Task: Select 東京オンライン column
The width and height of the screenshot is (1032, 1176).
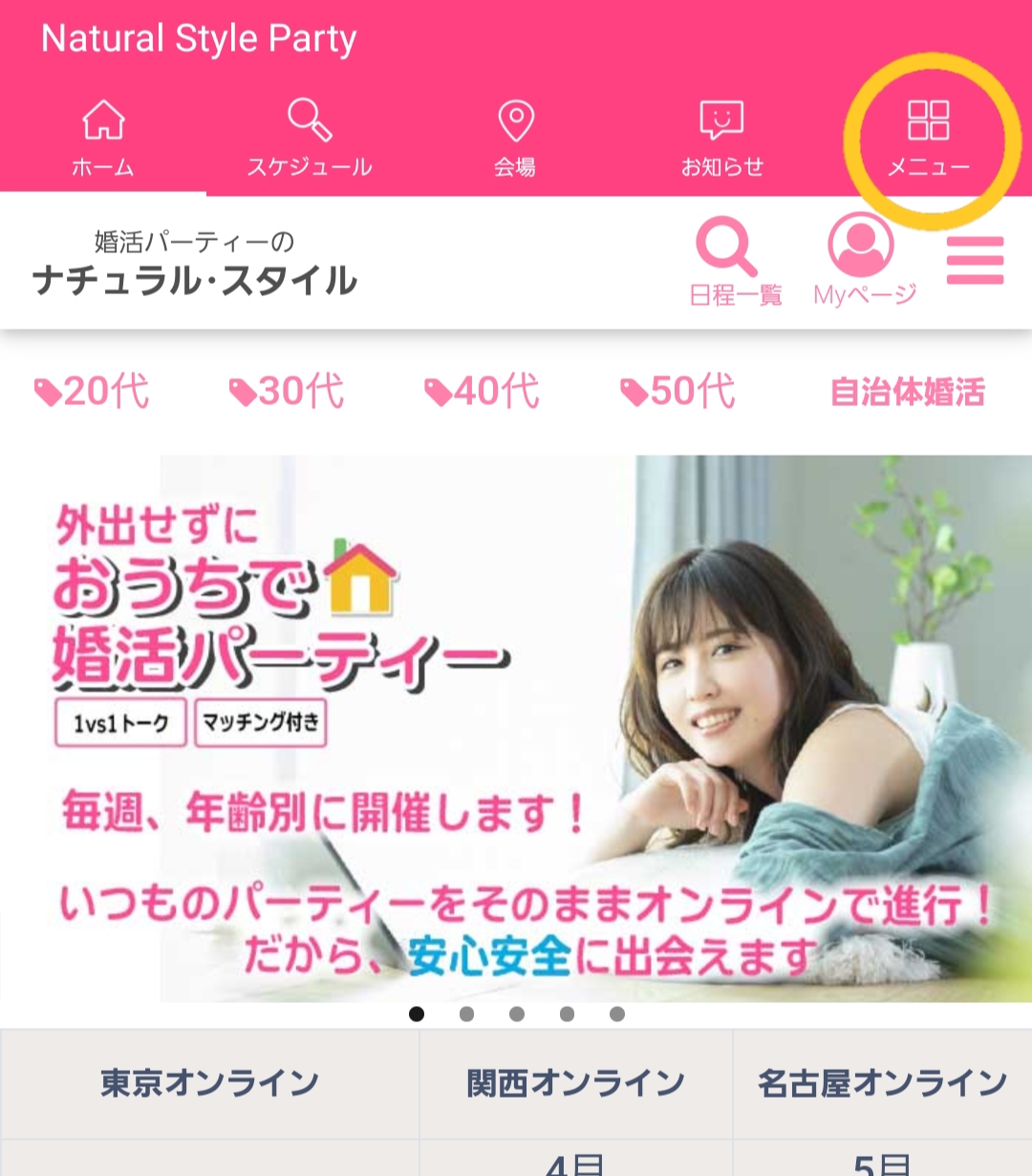Action: 209,1083
